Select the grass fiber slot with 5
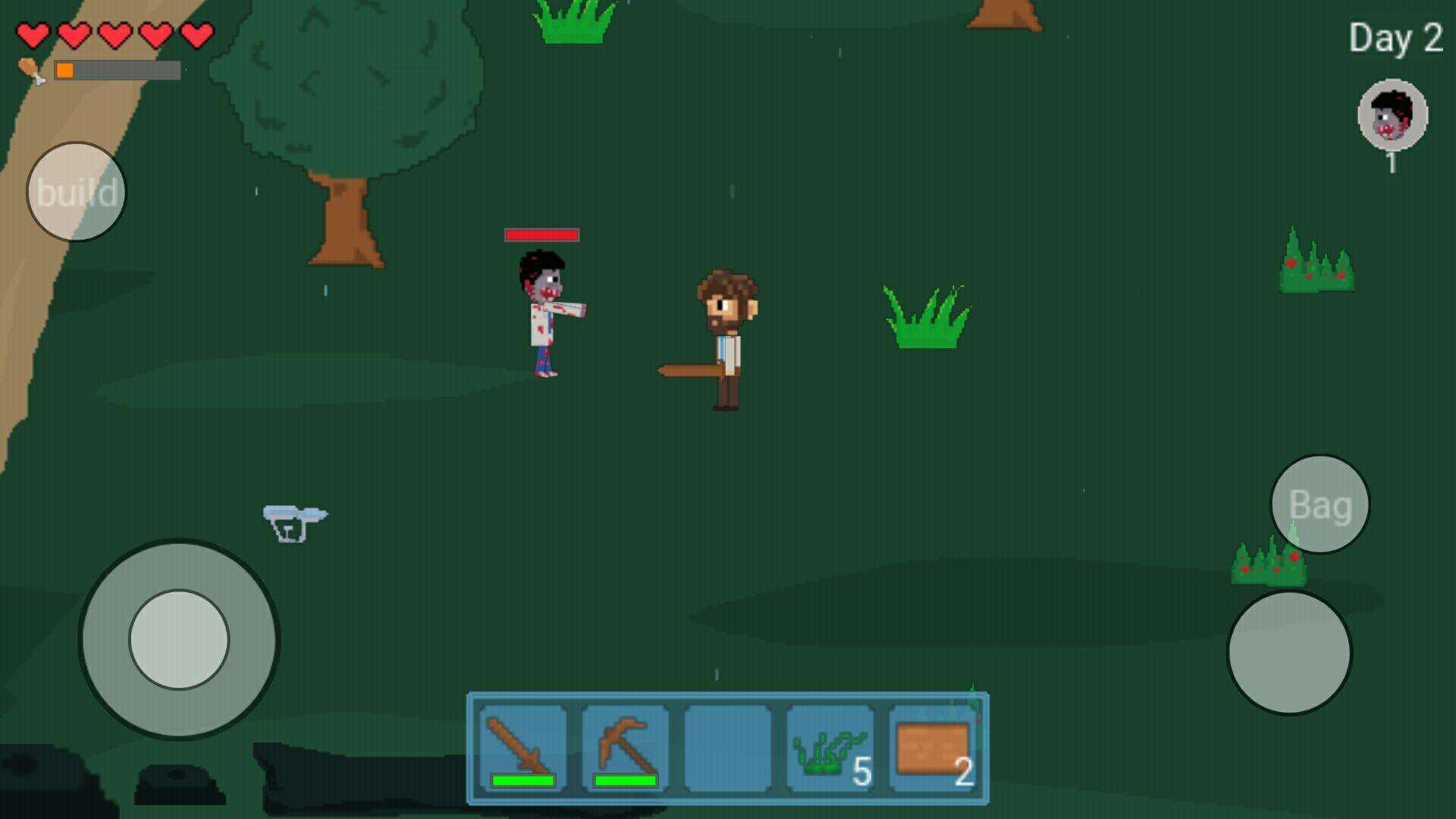 coord(830,748)
